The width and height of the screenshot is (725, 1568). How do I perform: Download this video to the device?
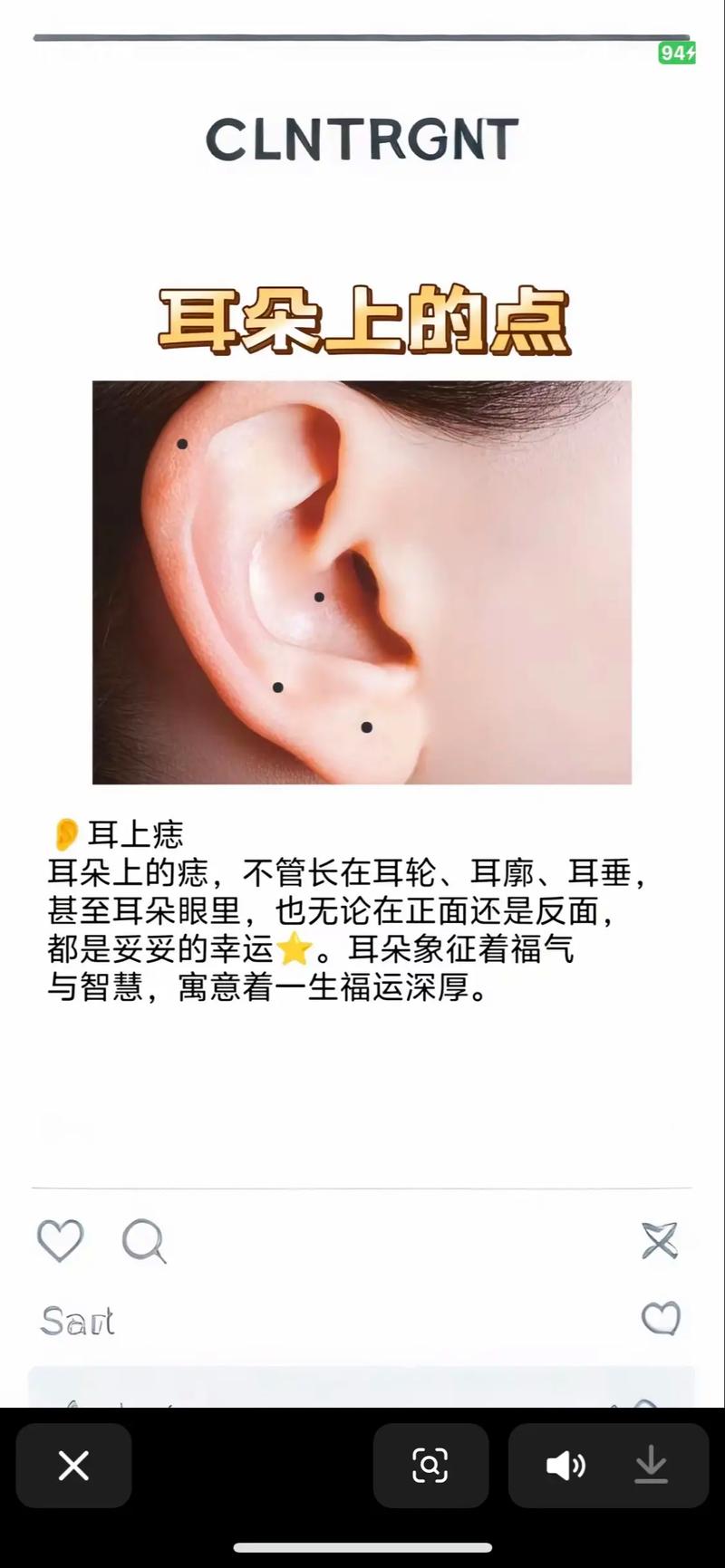coord(651,1465)
